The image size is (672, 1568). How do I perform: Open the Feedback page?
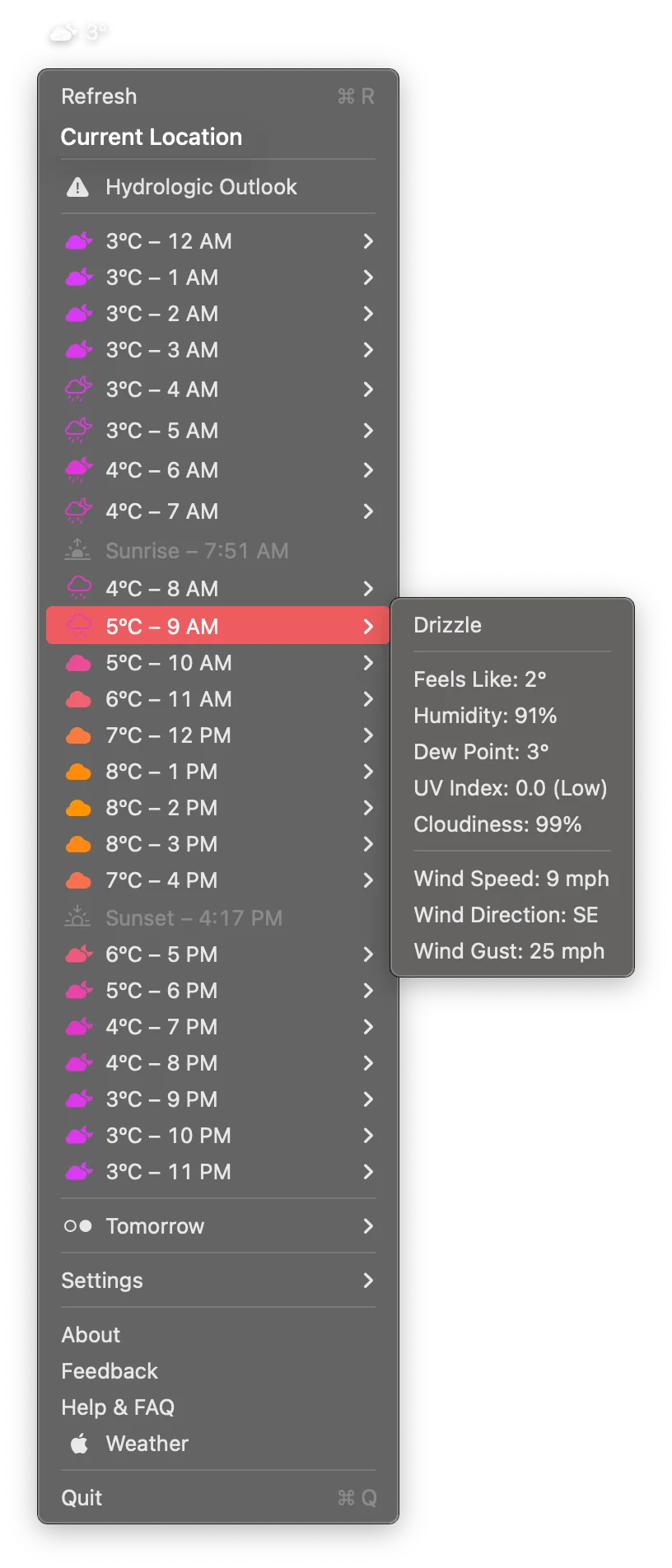click(x=109, y=1370)
